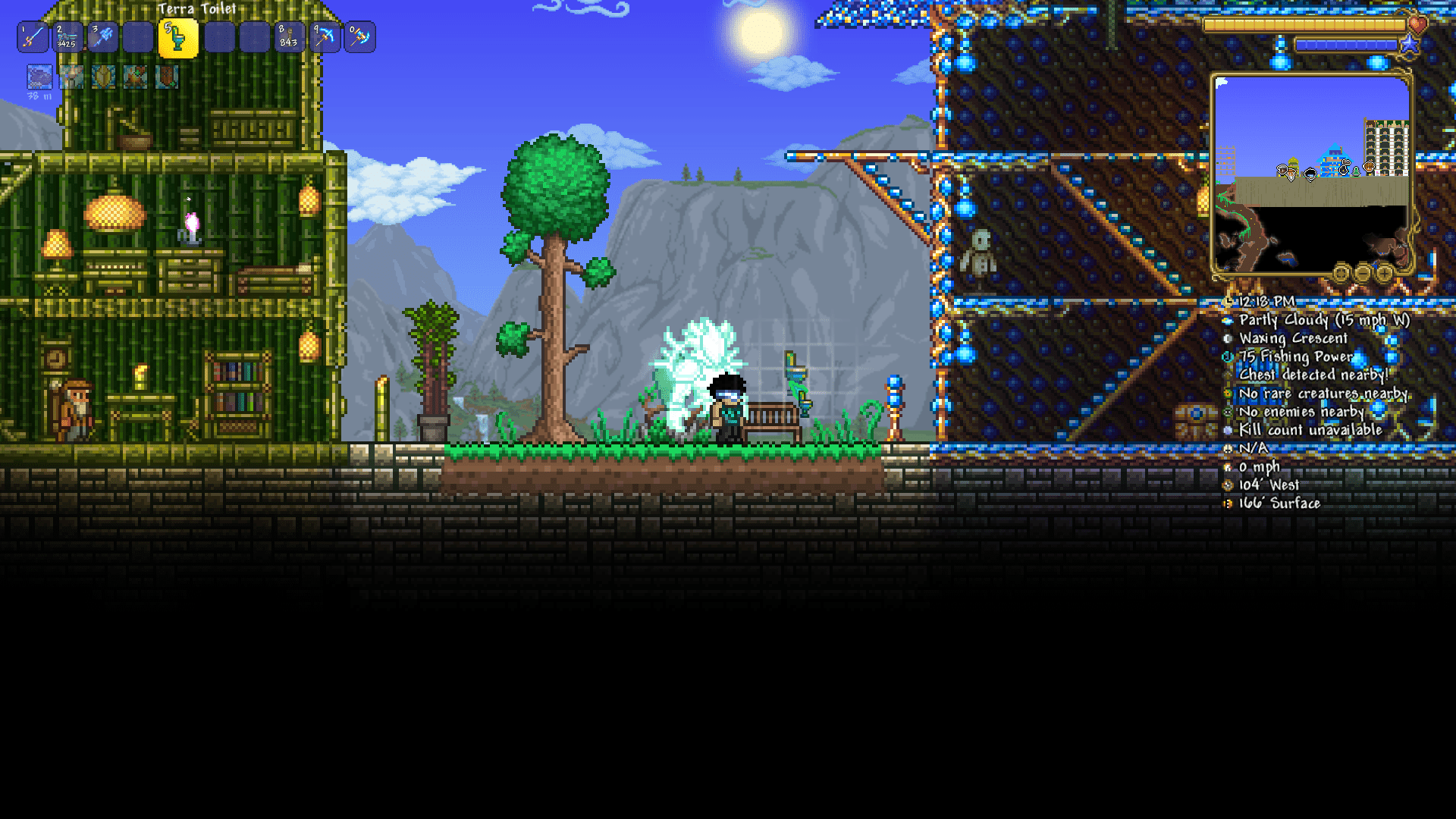Viewport: 1456px width, 819px height.
Task: Select hotbar slot 8 with 843 items
Action: click(x=289, y=37)
